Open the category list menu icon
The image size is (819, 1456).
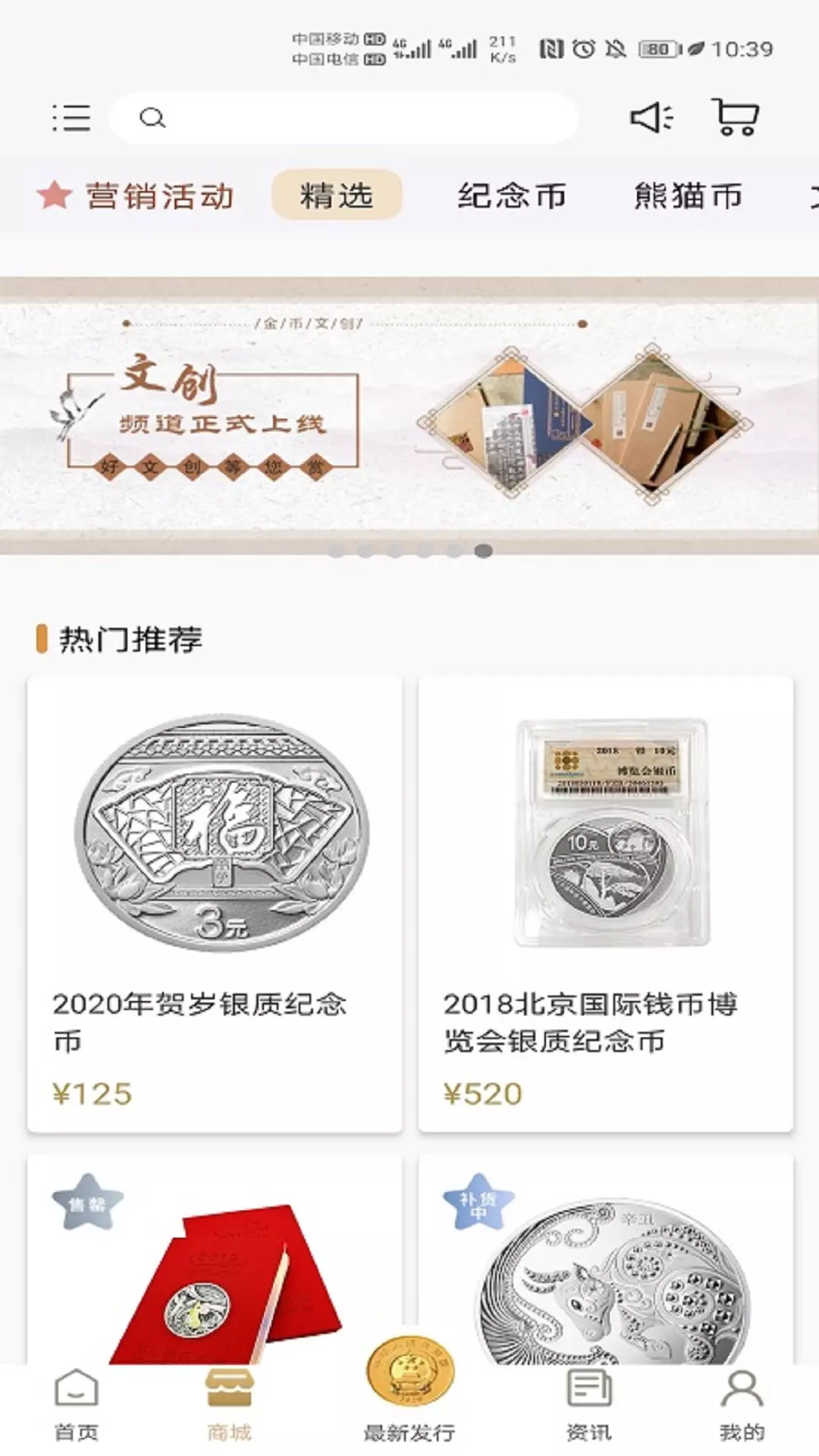(71, 118)
